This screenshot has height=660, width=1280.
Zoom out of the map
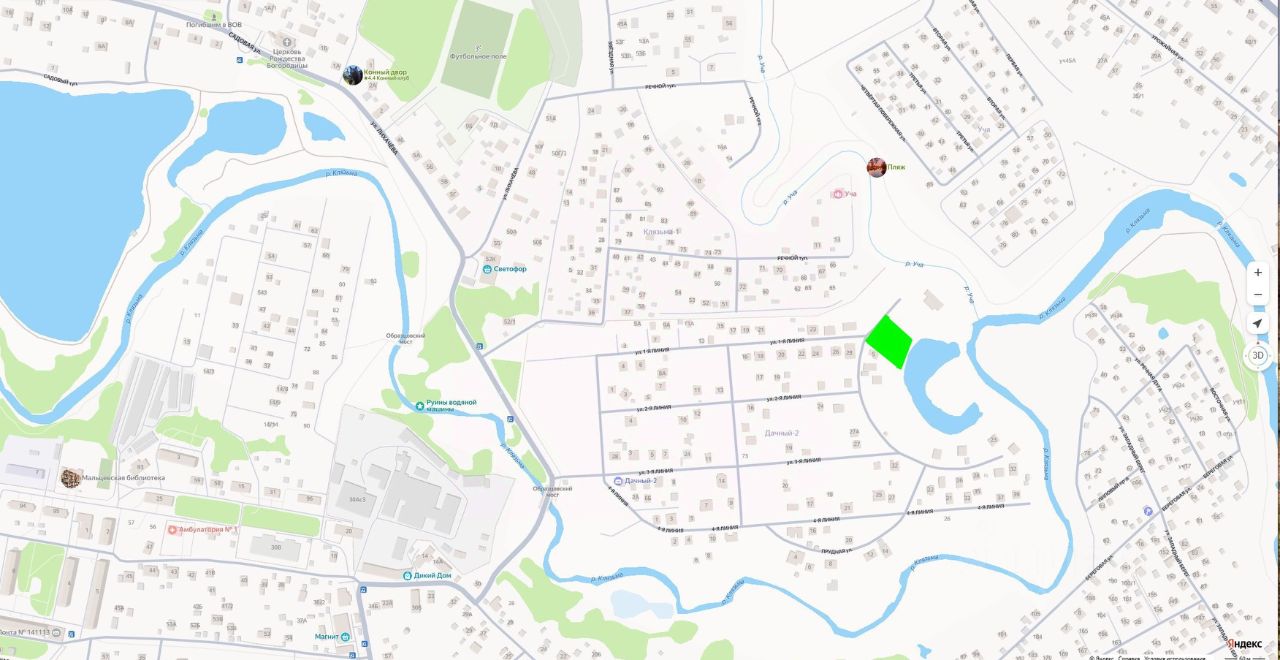[x=1258, y=295]
